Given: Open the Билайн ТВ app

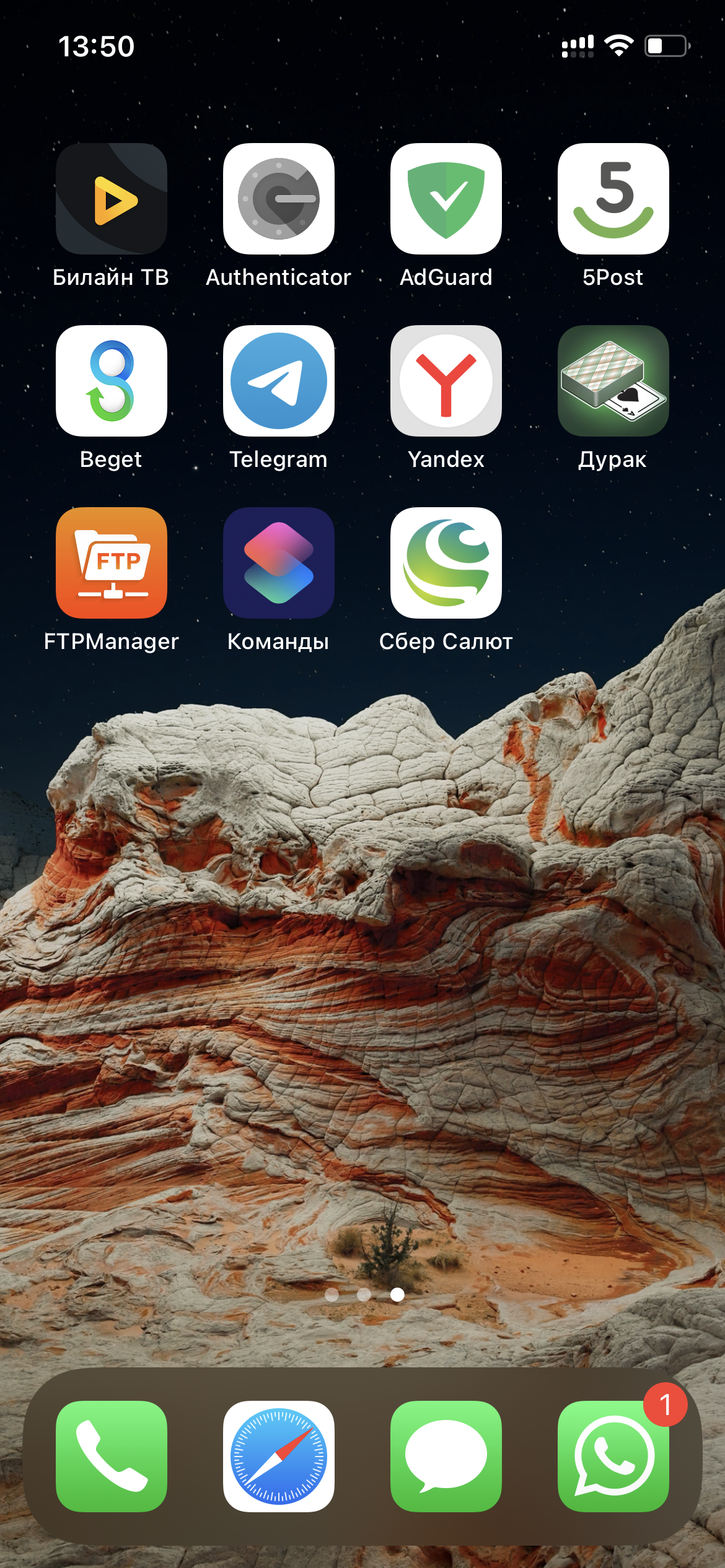Looking at the screenshot, I should tap(112, 199).
